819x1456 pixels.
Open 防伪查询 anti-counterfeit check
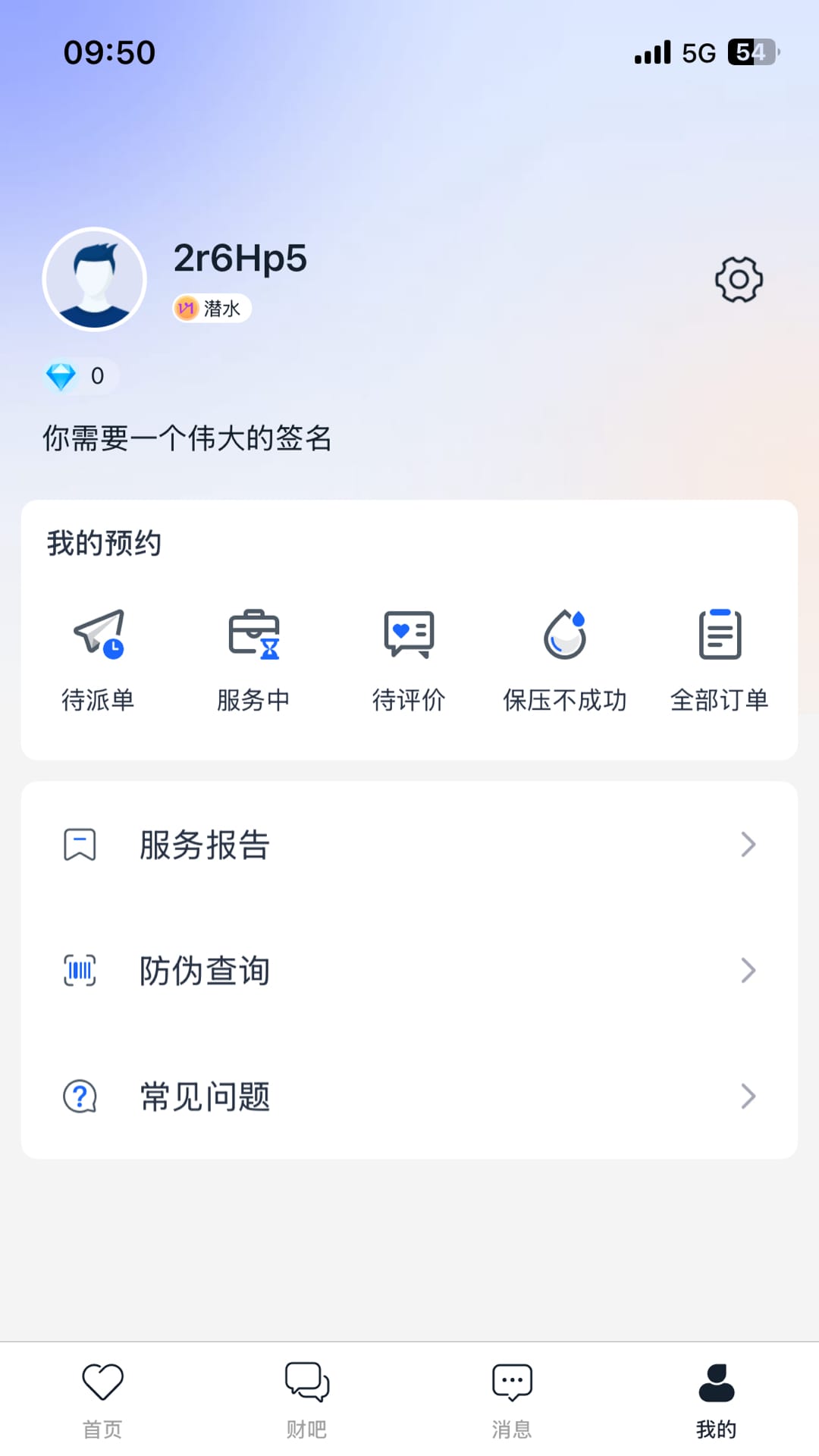tap(409, 971)
